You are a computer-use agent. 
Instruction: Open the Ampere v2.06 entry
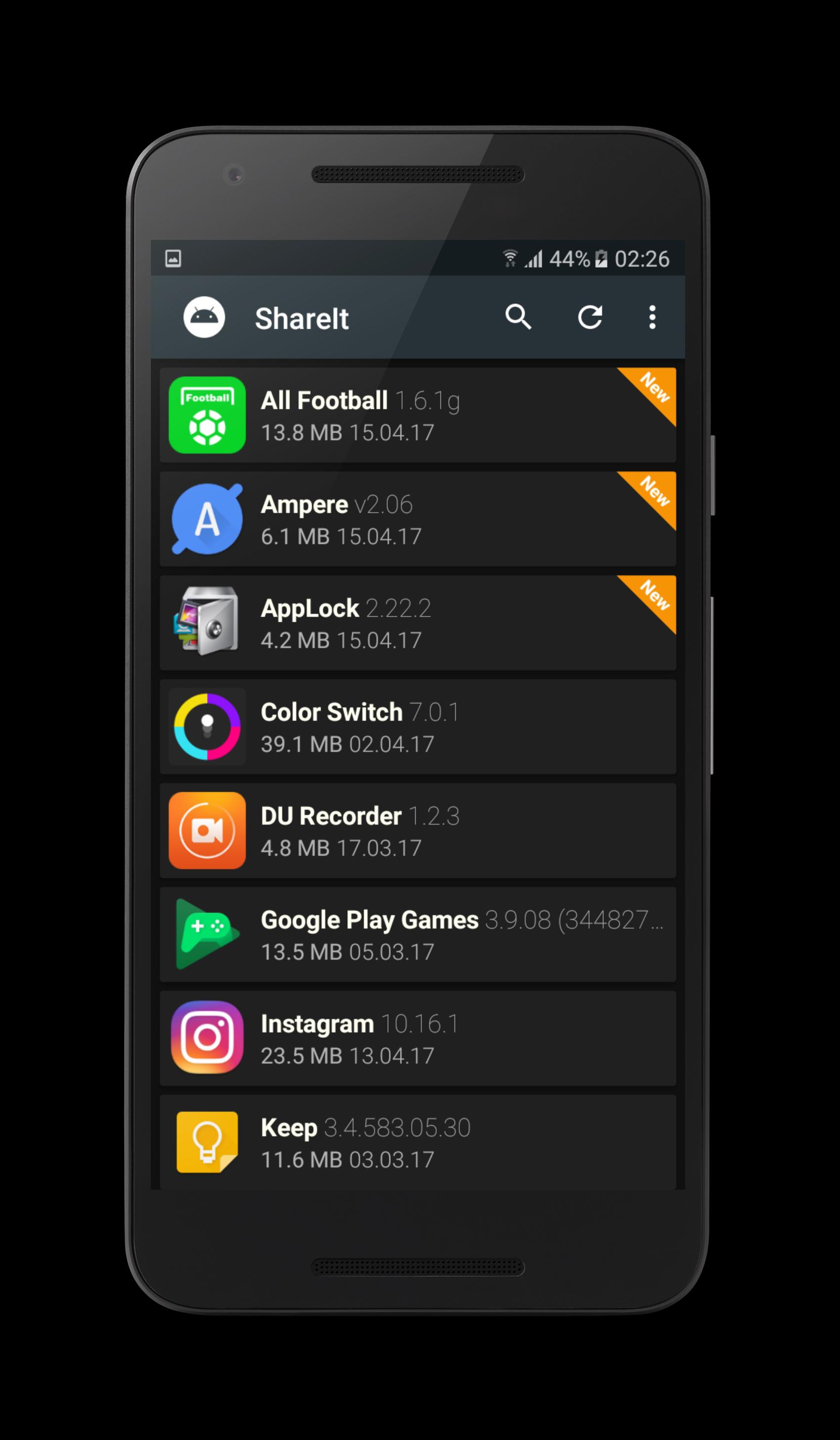[x=417, y=519]
